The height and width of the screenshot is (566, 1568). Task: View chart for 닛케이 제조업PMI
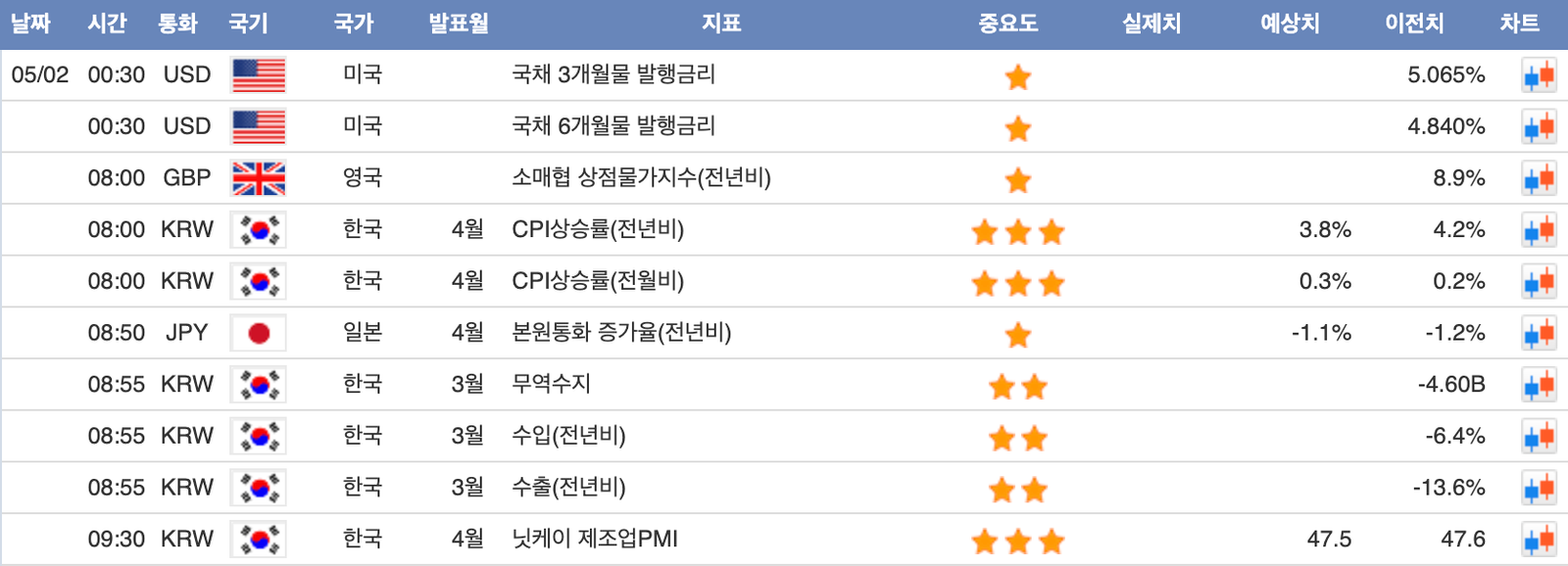[1539, 540]
